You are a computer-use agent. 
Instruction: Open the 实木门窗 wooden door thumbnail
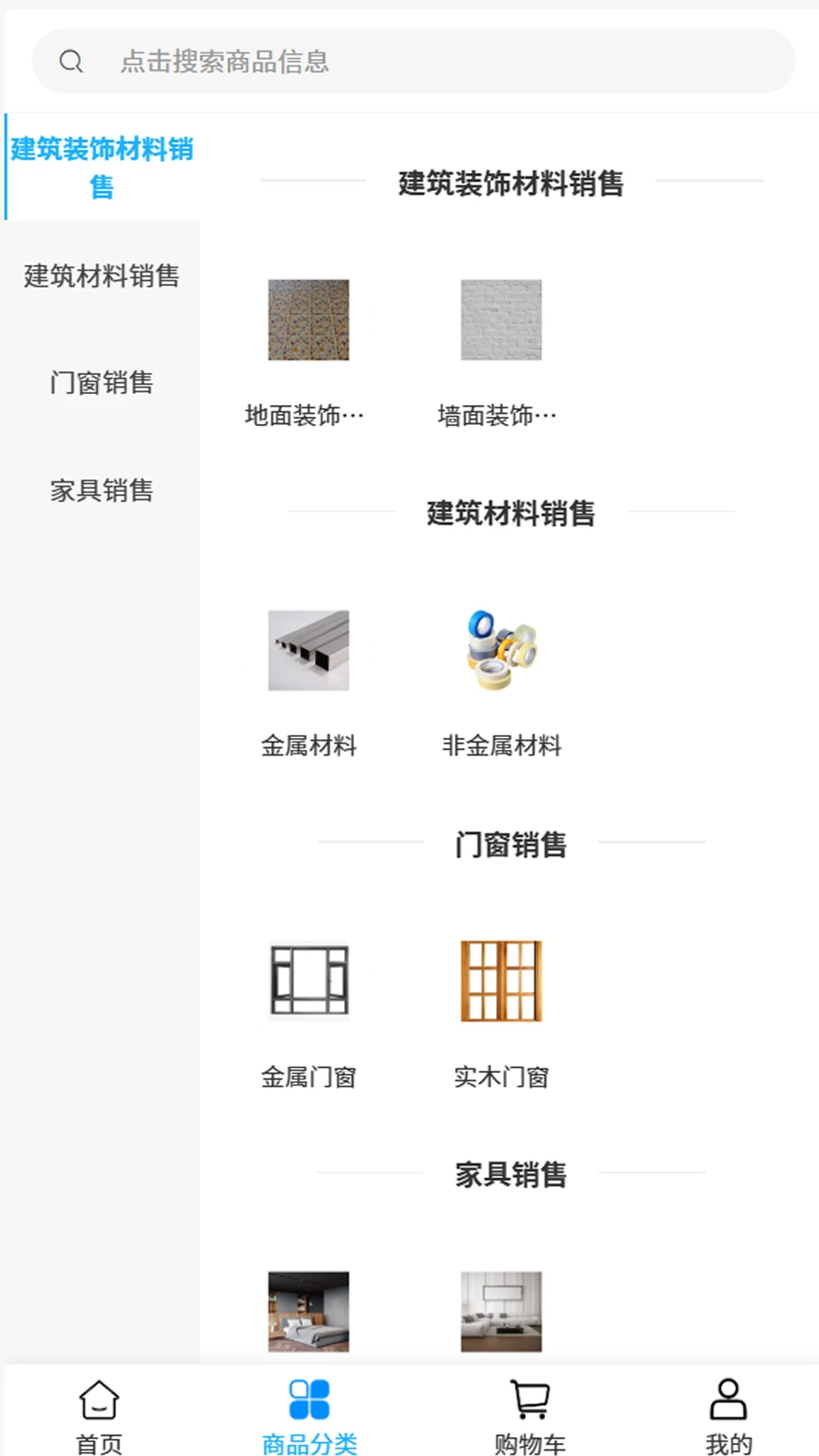[x=501, y=981]
